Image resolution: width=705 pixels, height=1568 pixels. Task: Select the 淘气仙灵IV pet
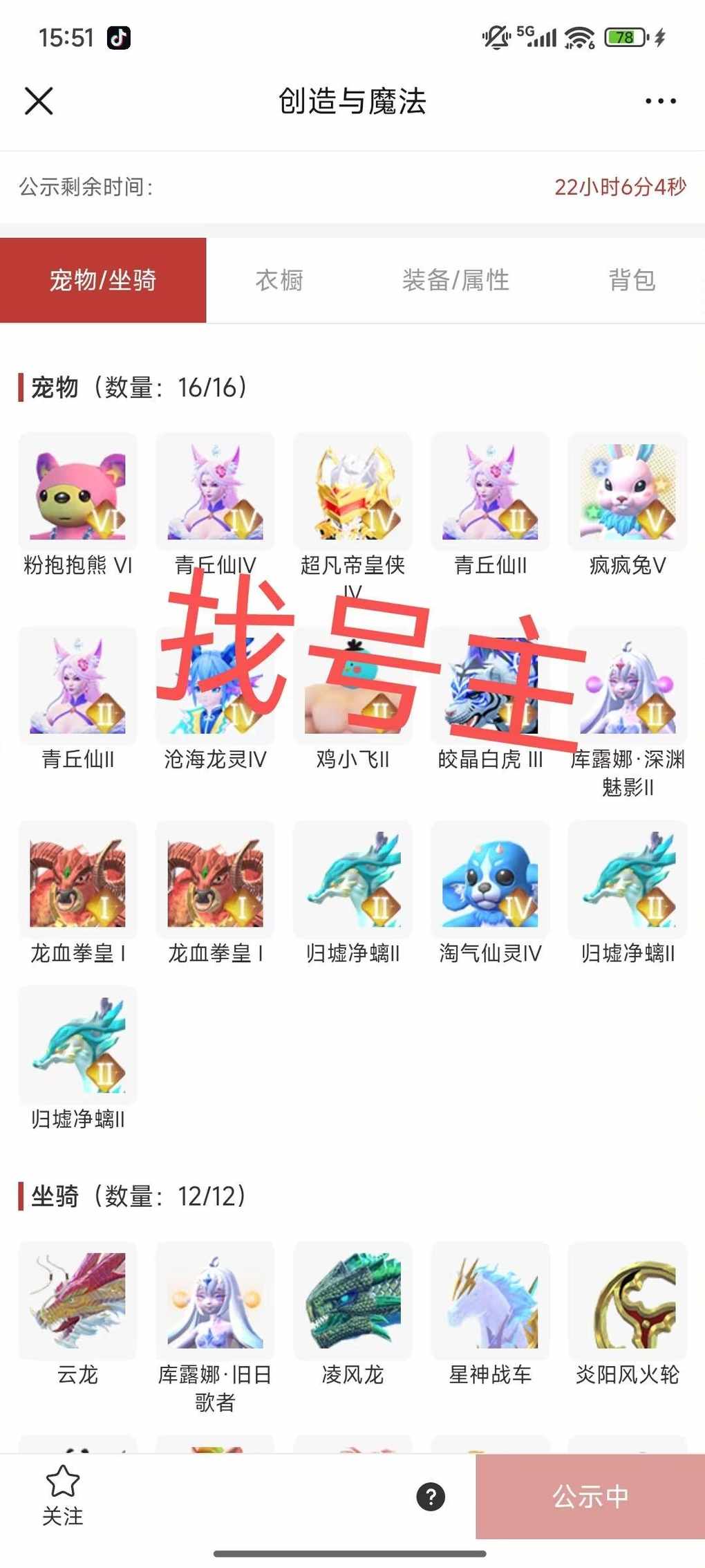point(490,880)
